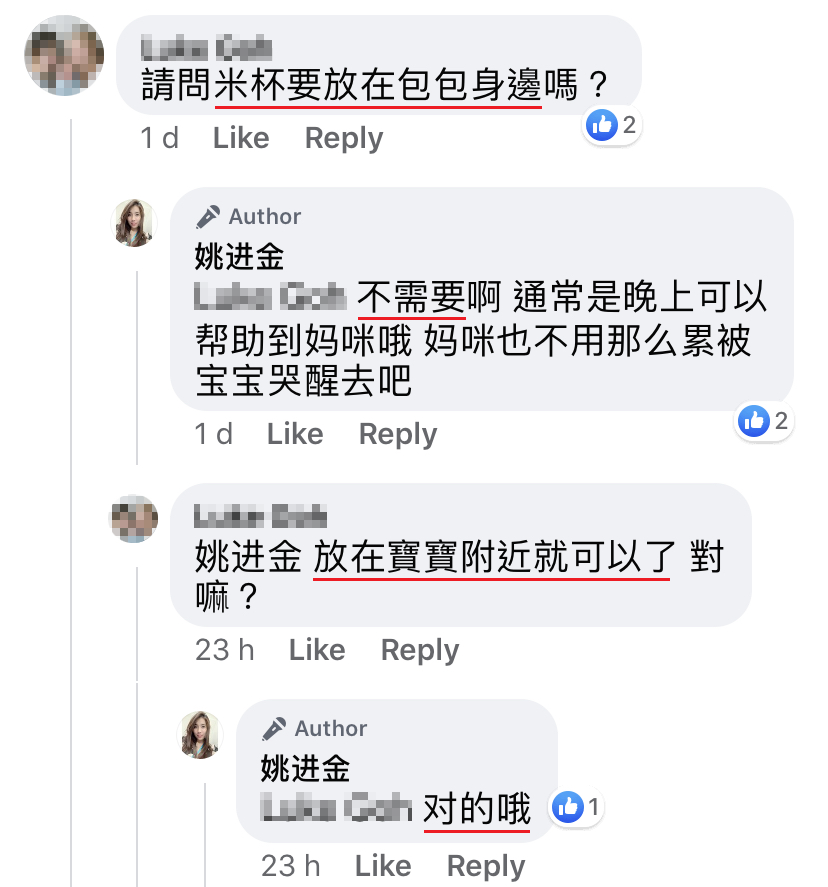
Task: Open 姚进金's profile from the 不需要啊 reply
Action: (x=239, y=258)
